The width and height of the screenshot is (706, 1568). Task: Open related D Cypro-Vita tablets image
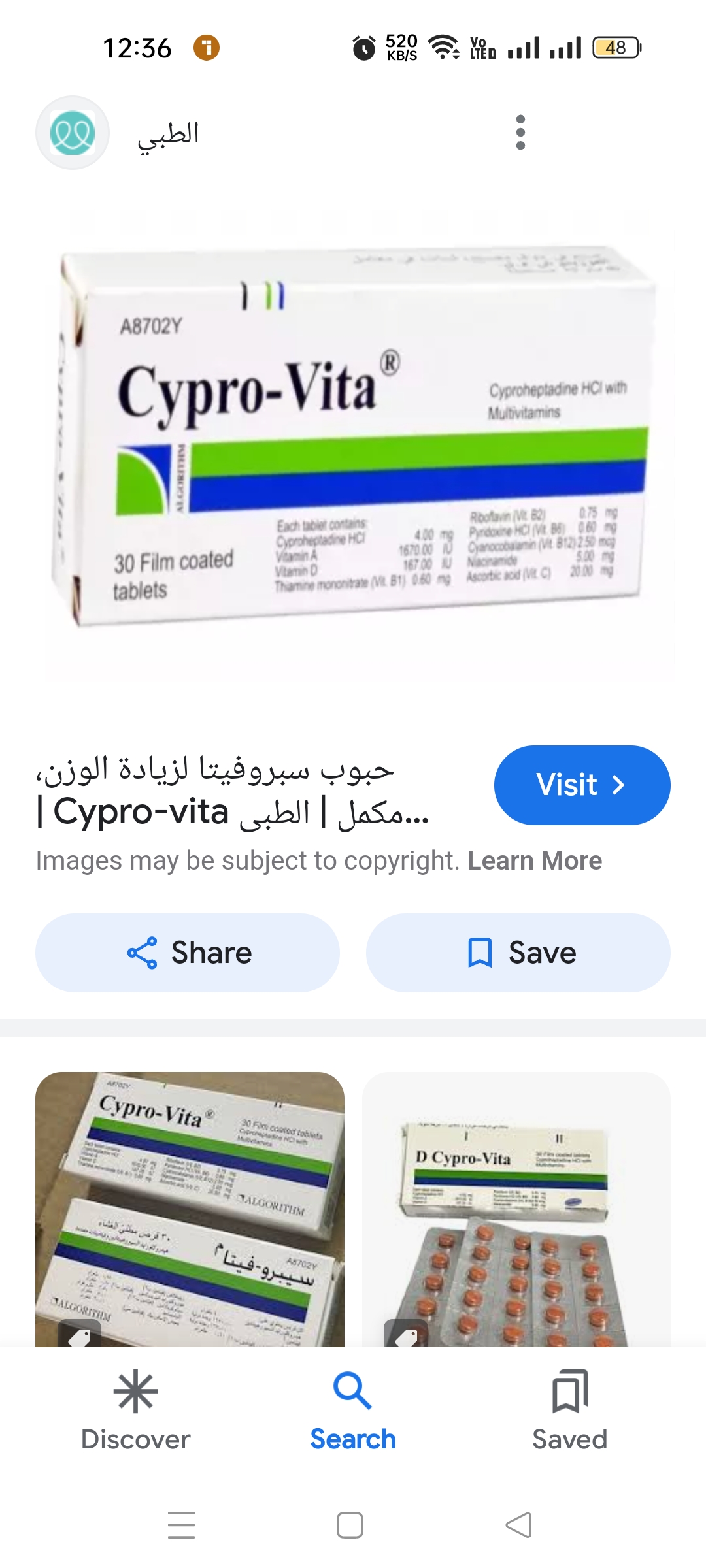(516, 1209)
